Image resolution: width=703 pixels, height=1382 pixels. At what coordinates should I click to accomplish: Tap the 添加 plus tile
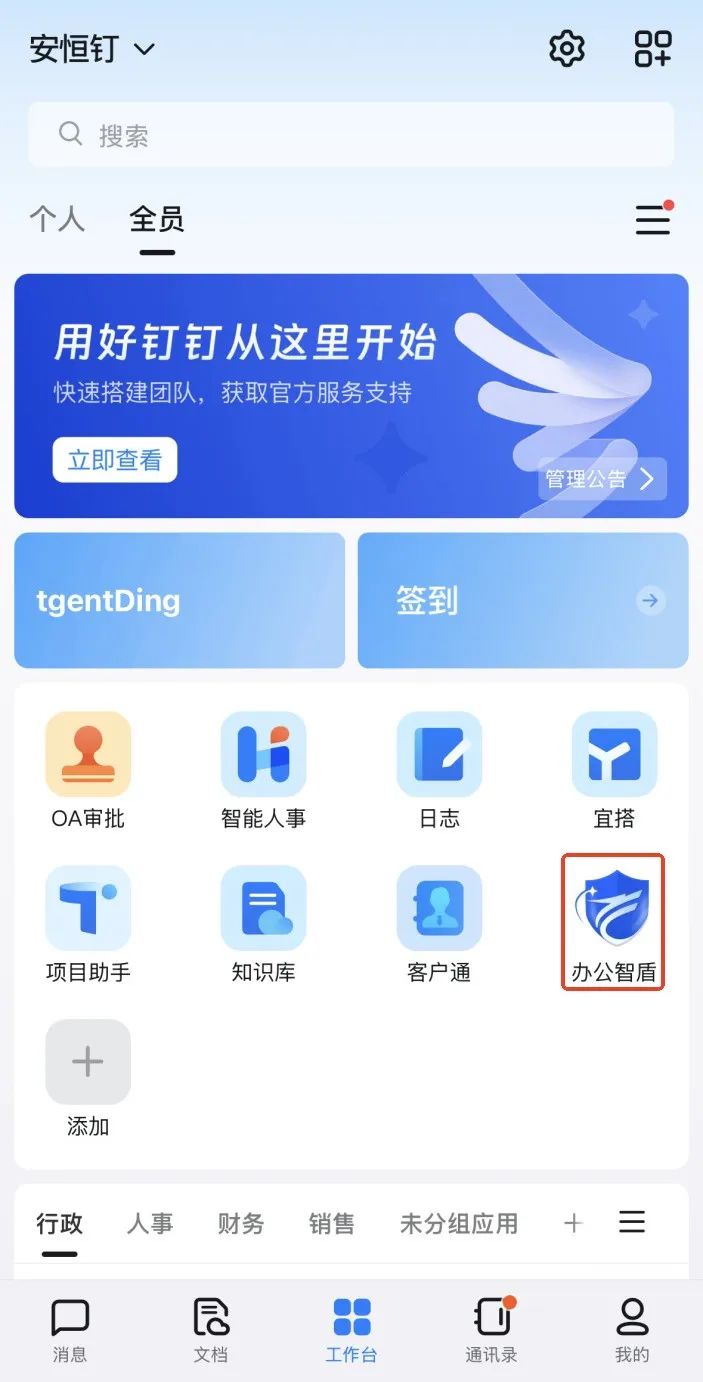point(88,1063)
